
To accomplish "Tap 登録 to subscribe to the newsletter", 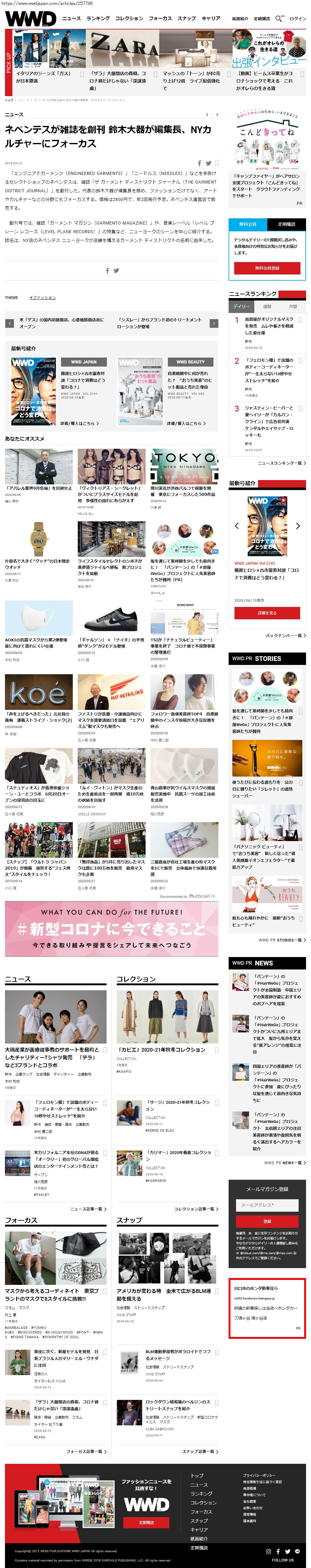I will (267, 1222).
